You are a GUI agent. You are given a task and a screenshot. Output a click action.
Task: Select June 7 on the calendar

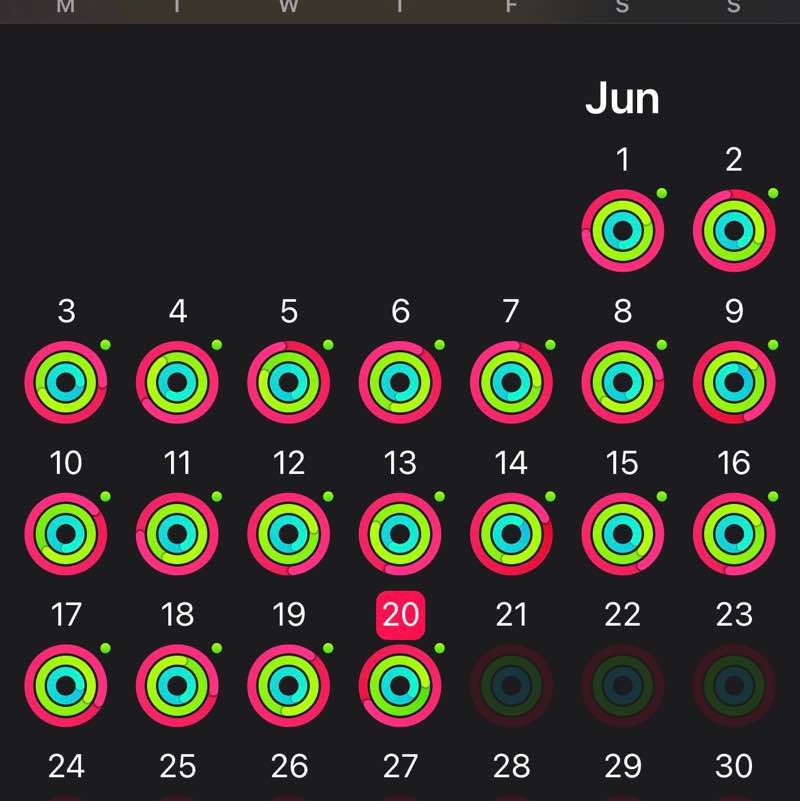[511, 383]
